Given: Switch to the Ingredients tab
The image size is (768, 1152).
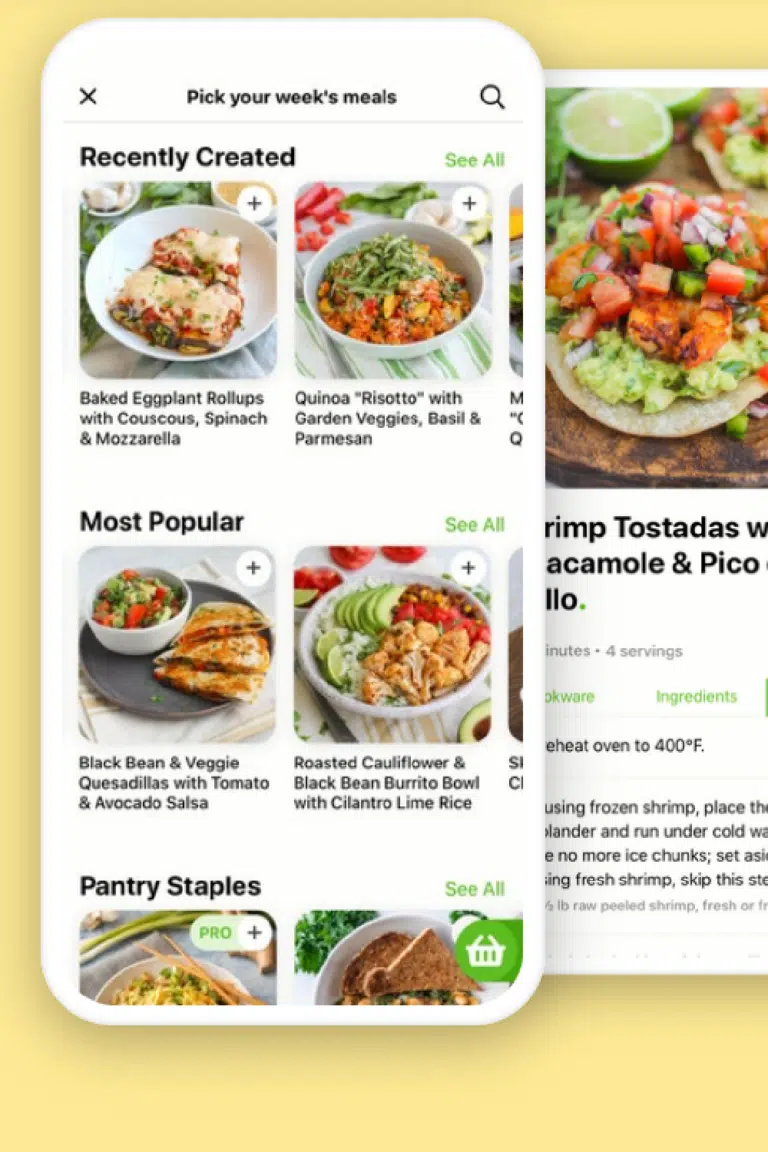Looking at the screenshot, I should pyautogui.click(x=697, y=696).
